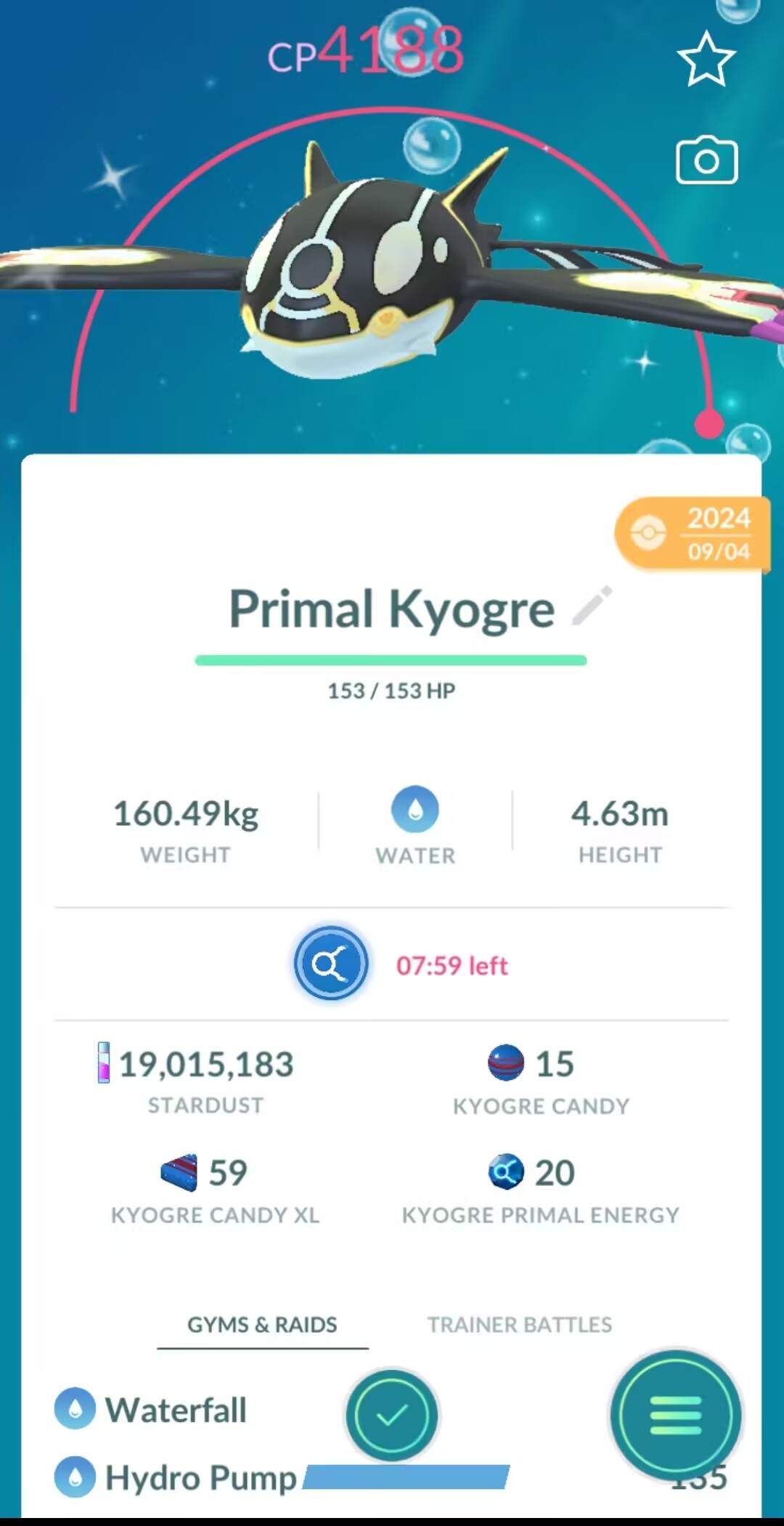Select the Gyms & Raids tab
This screenshot has width=784, height=1526.
pyautogui.click(x=262, y=1325)
